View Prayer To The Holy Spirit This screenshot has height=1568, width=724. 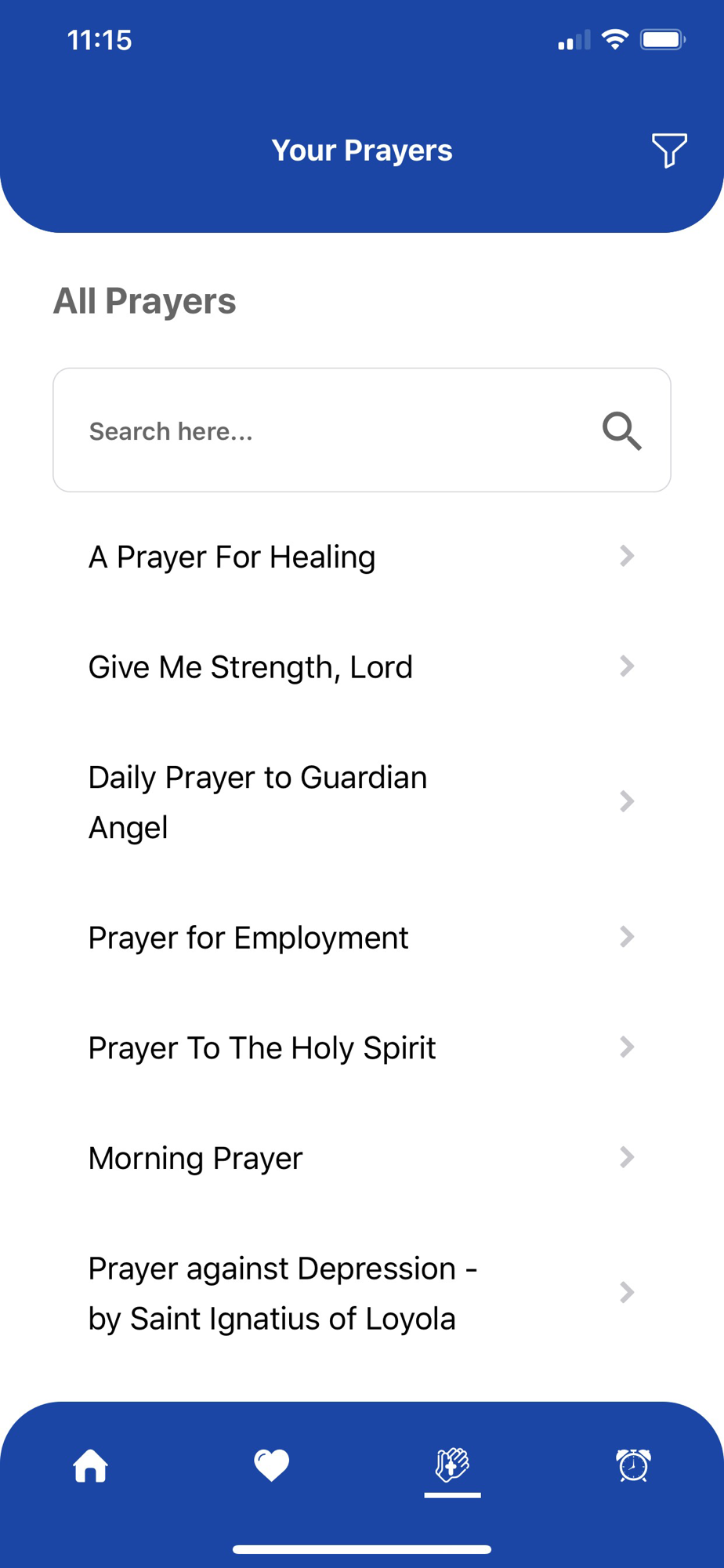(360, 1047)
